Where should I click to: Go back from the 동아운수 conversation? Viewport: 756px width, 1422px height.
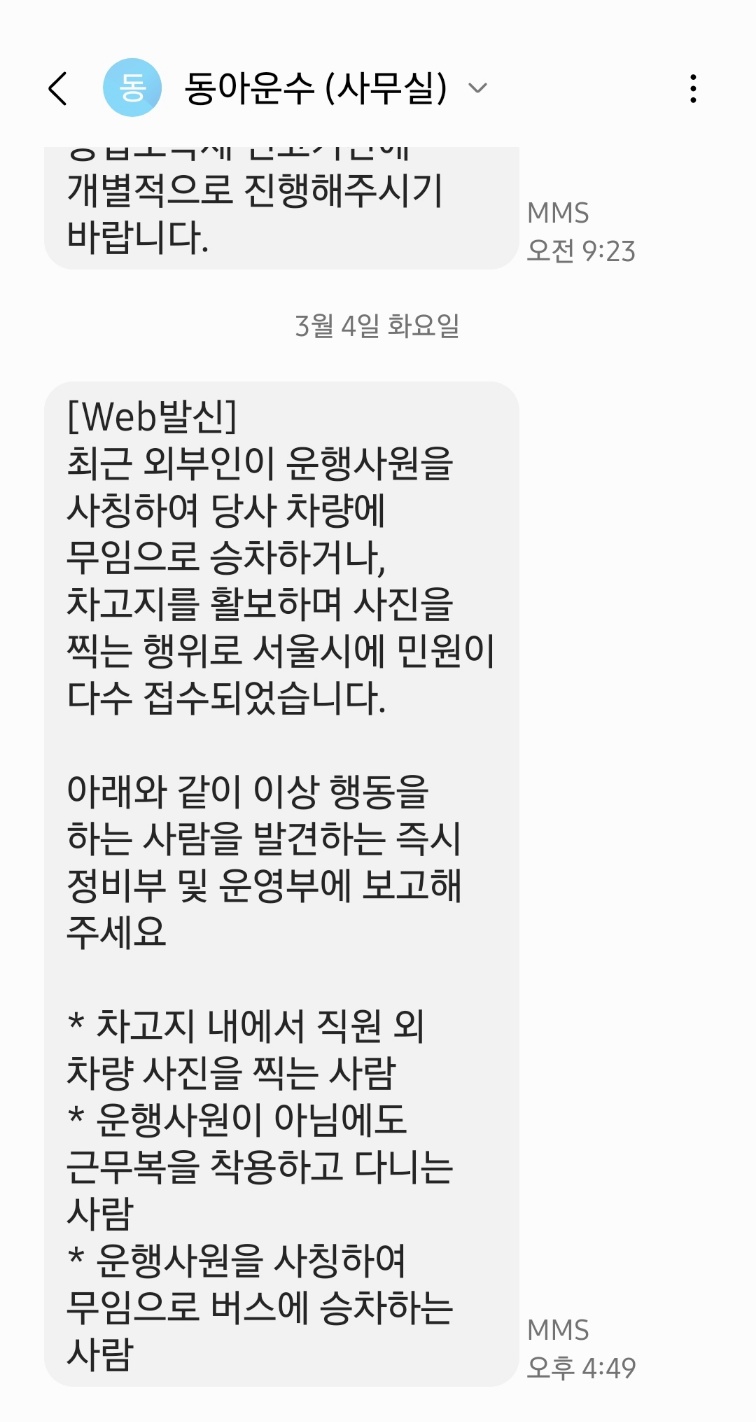pos(58,89)
